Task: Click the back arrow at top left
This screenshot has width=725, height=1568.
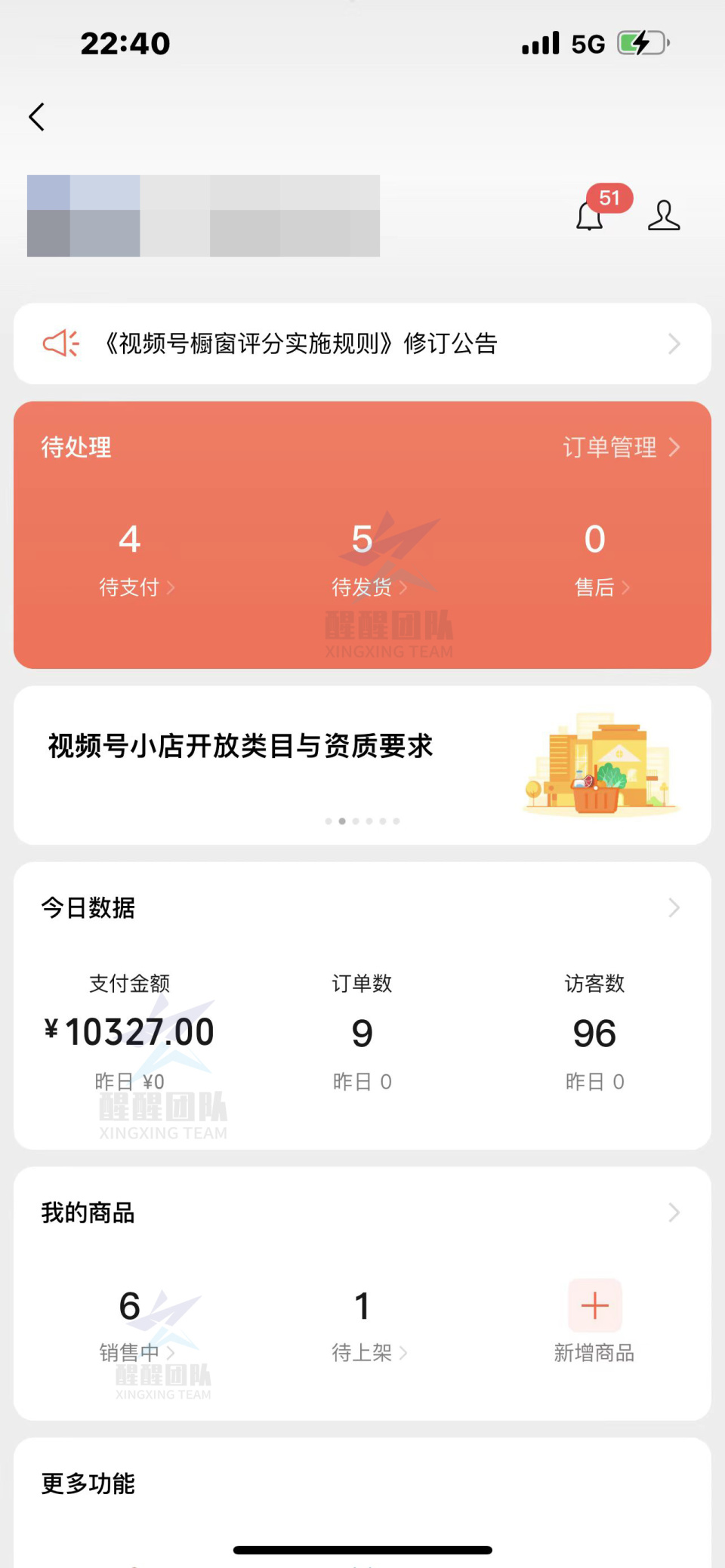Action: click(x=36, y=117)
